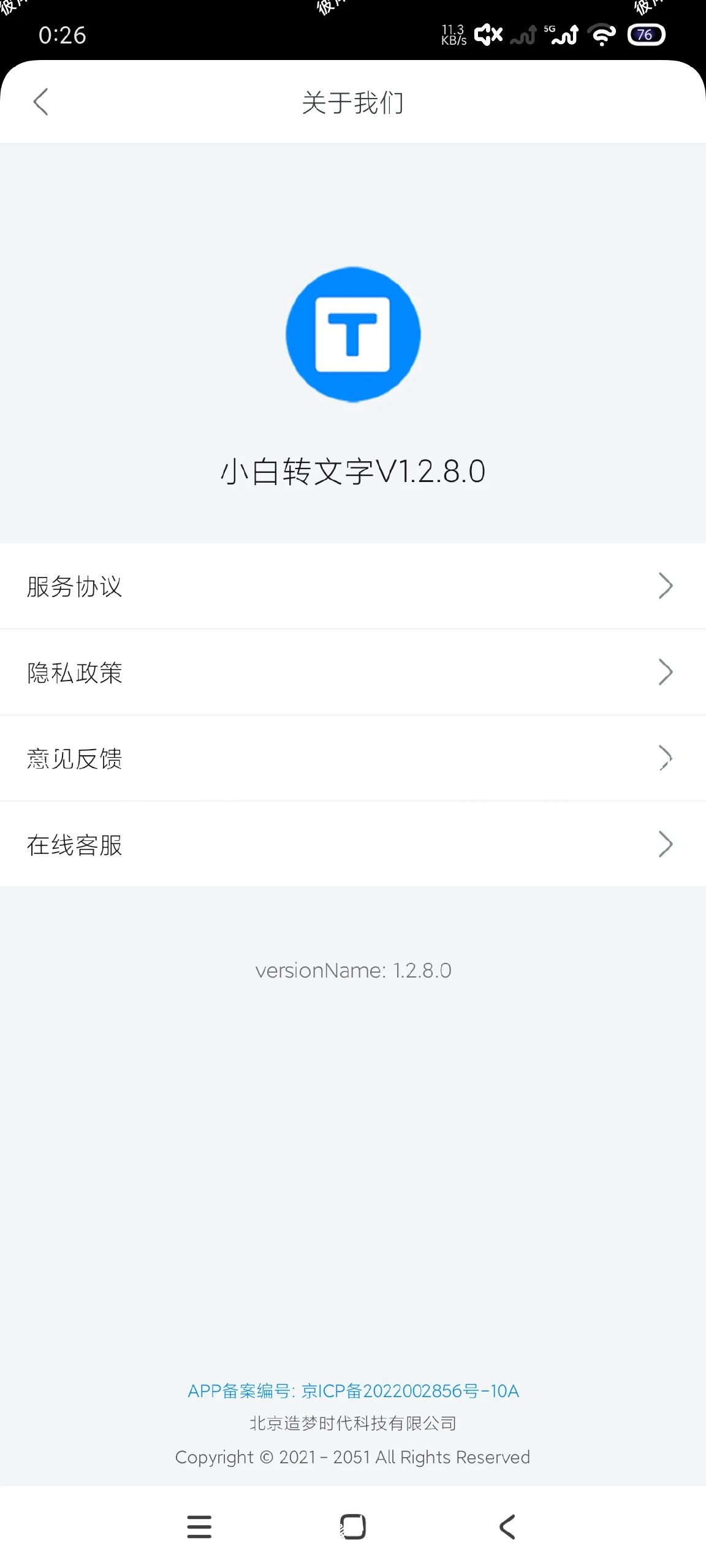The image size is (706, 1568).
Task: Tap the mute/volume icon in the status bar
Action: [487, 34]
